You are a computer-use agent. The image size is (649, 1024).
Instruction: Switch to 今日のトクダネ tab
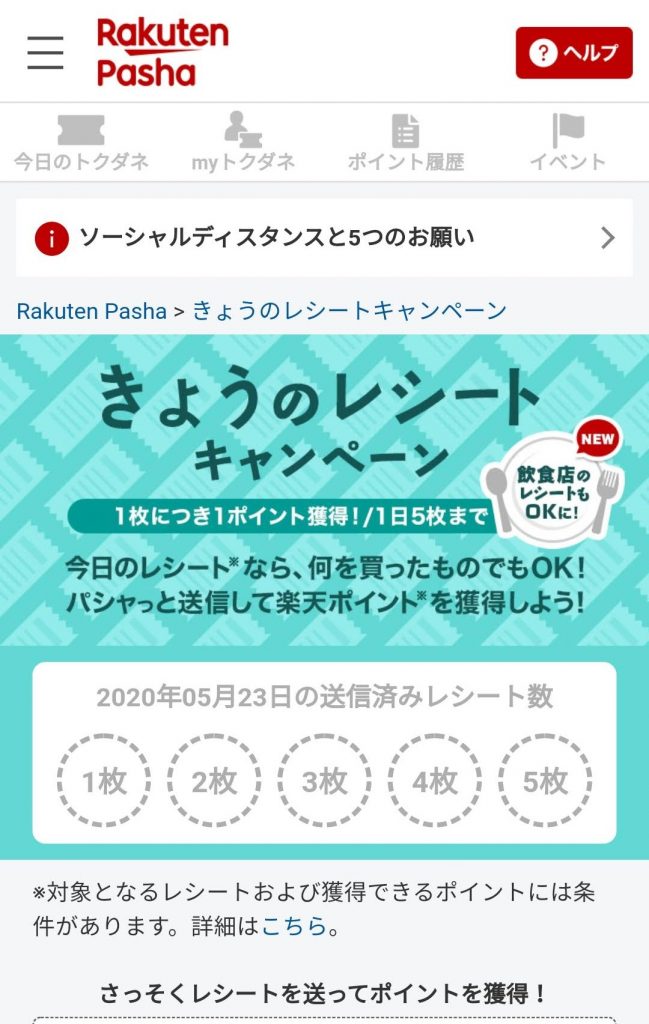pos(81,143)
